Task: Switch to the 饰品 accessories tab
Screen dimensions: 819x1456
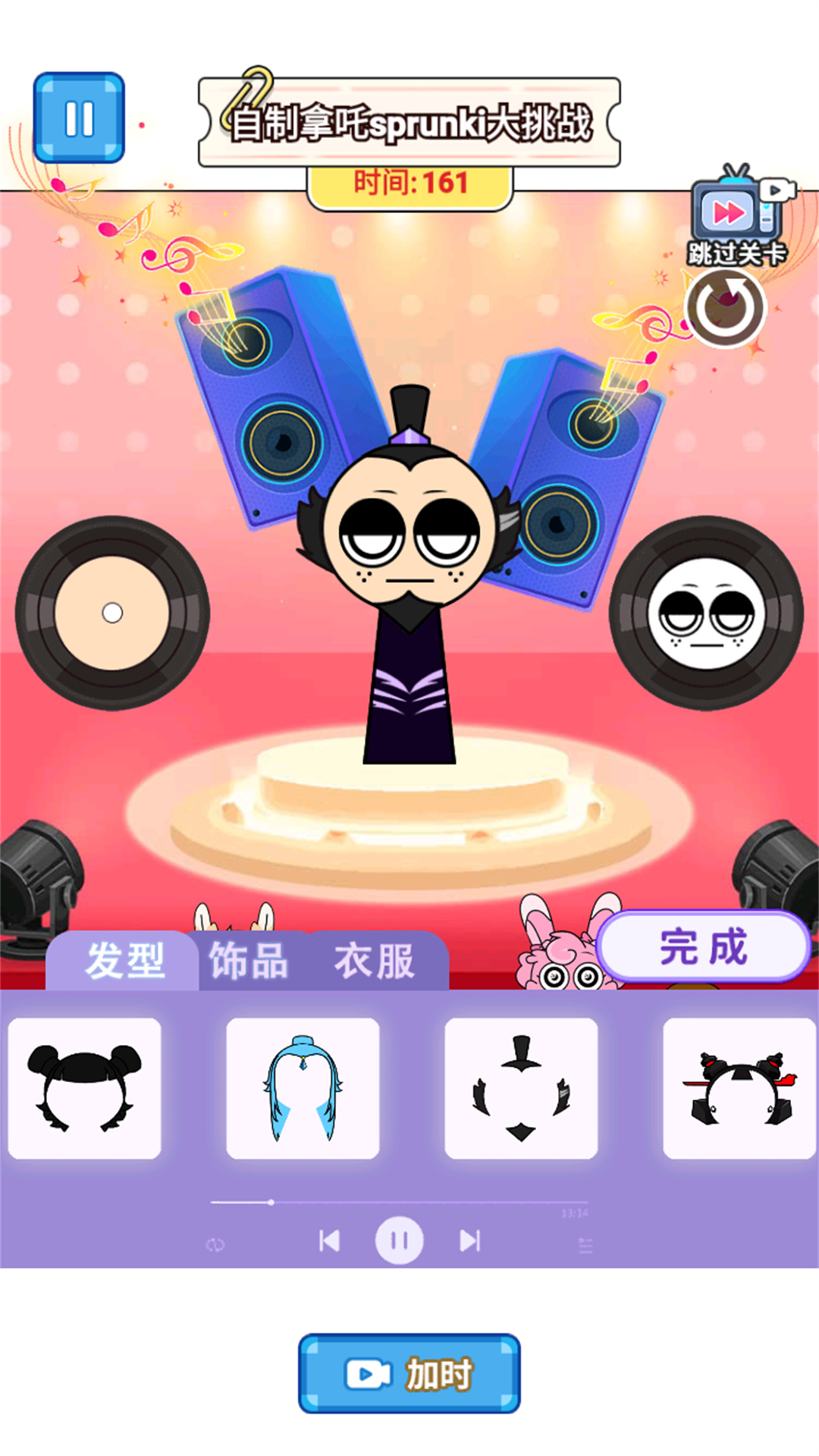Action: click(x=249, y=962)
